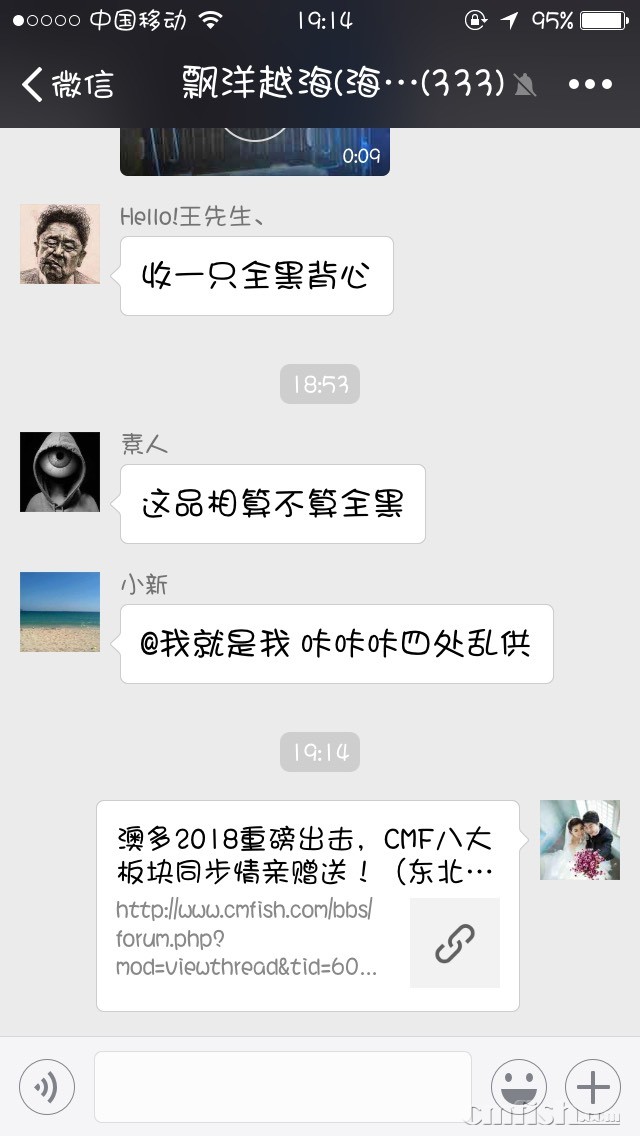
Task: Go back to the 微信 chat list
Action: (x=68, y=85)
